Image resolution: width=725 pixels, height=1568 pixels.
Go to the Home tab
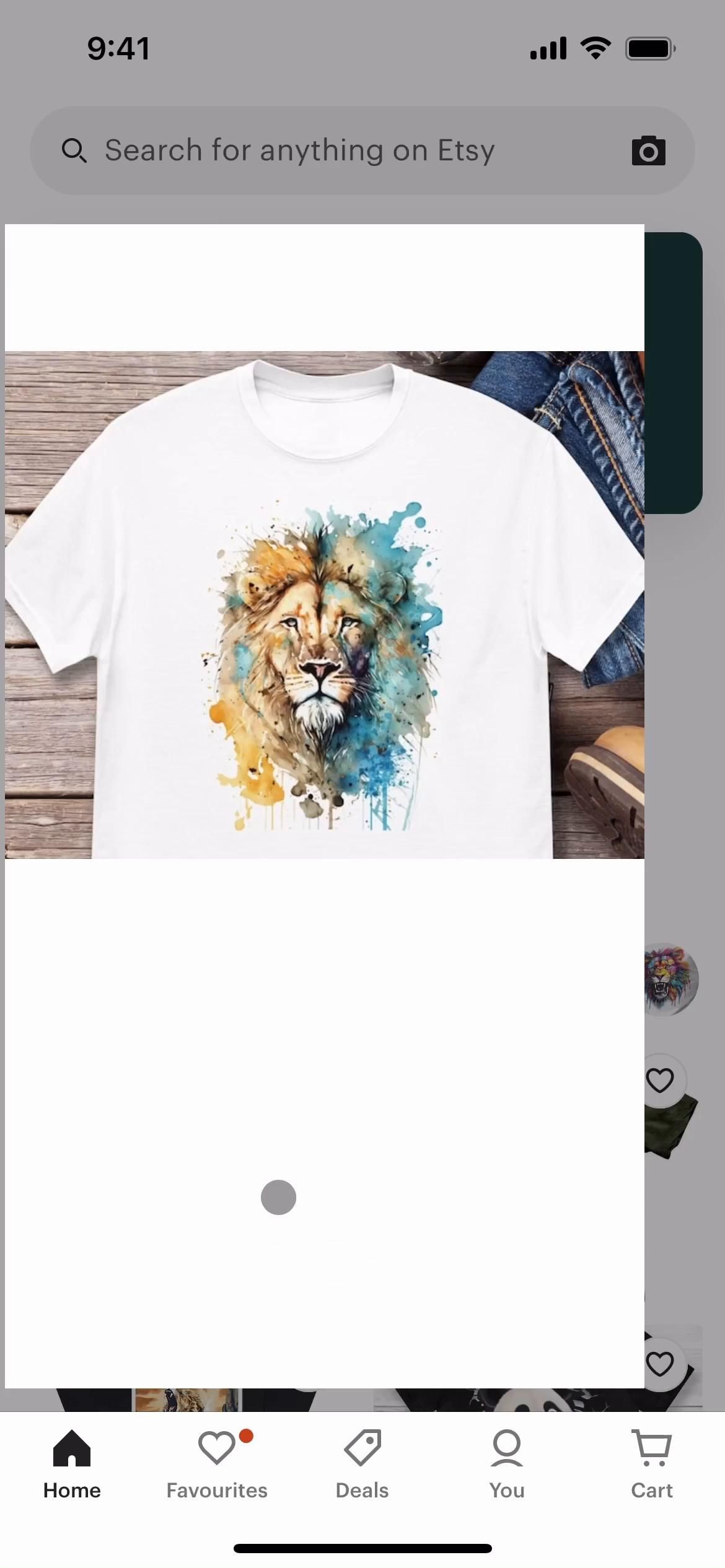point(72,1465)
